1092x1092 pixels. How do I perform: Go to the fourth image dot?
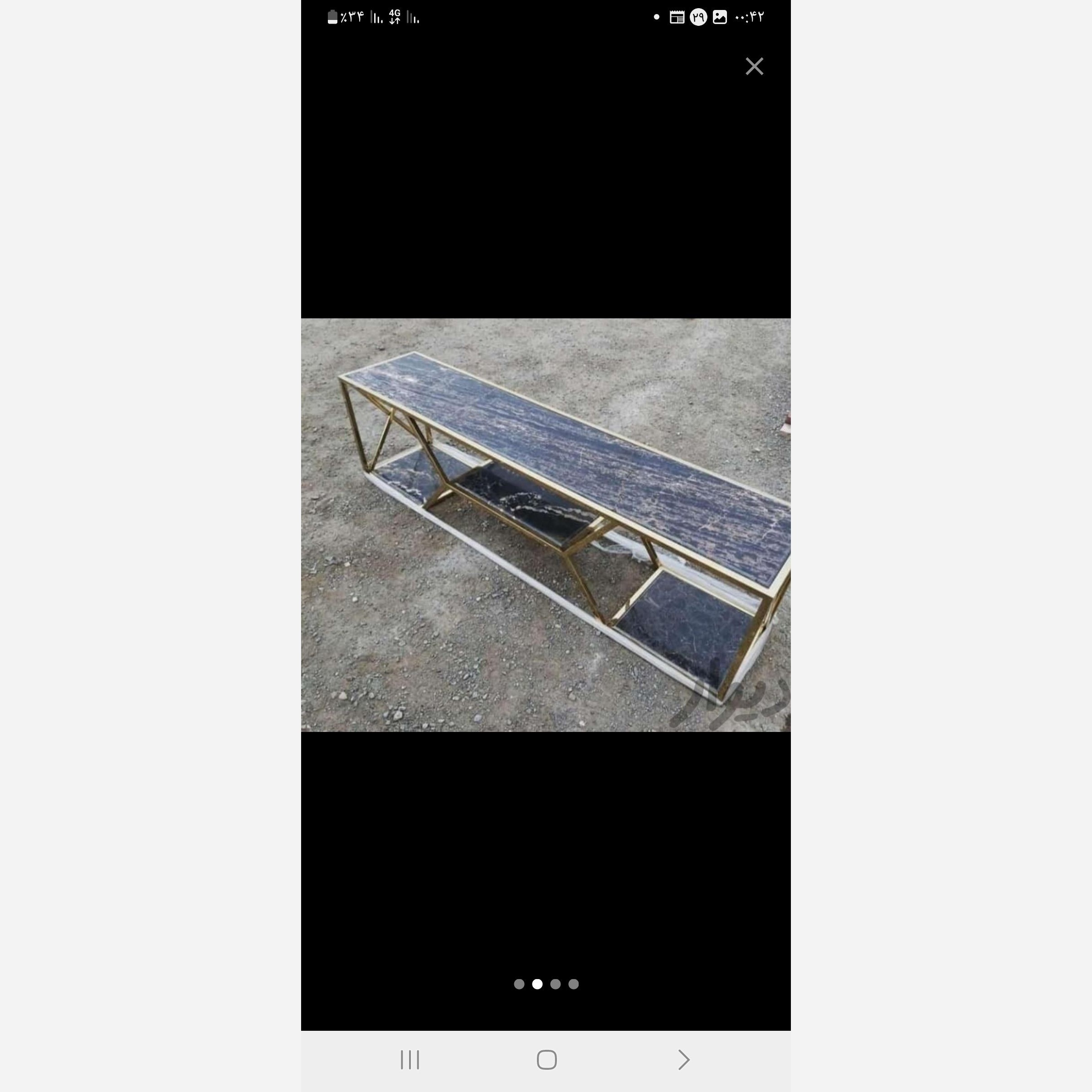click(573, 984)
